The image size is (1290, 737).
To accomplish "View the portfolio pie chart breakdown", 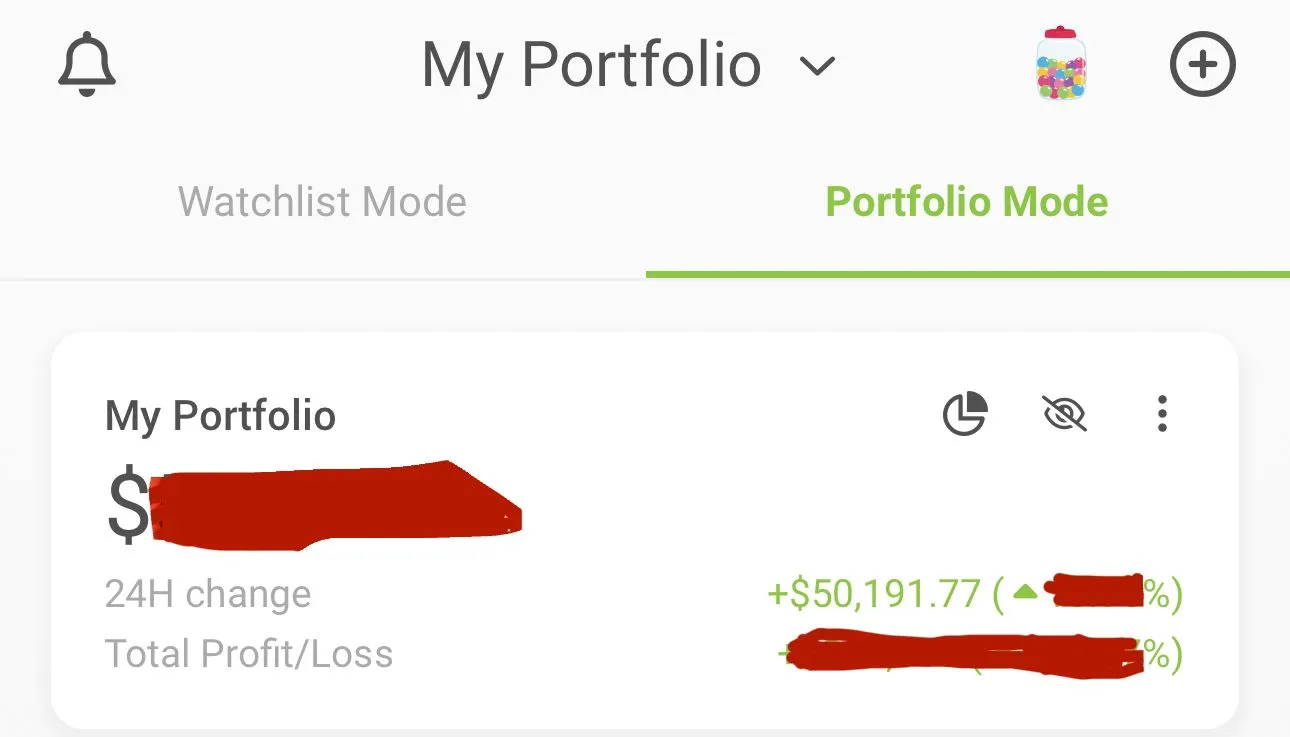I will click(x=965, y=413).
